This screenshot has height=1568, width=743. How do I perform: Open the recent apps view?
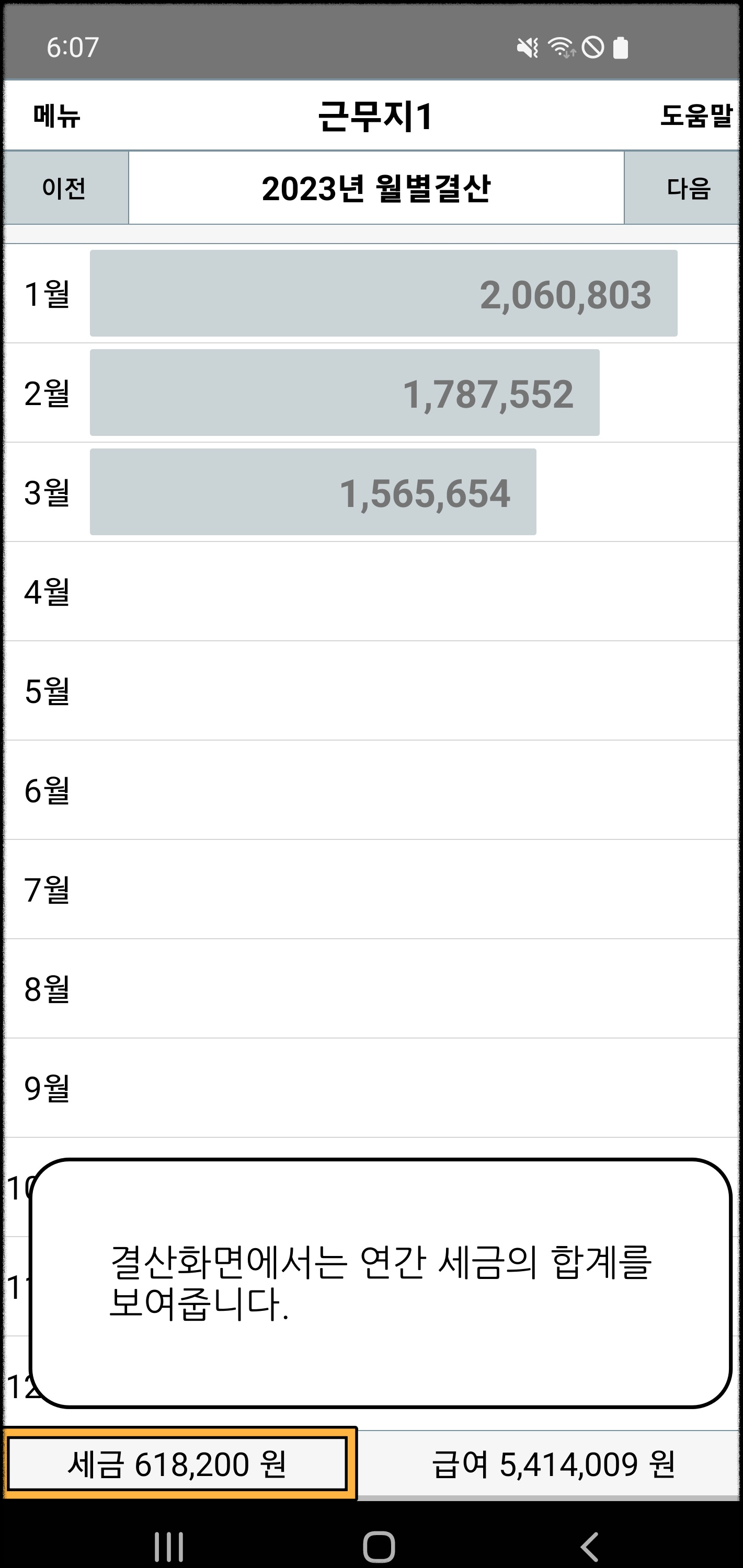(x=169, y=1547)
